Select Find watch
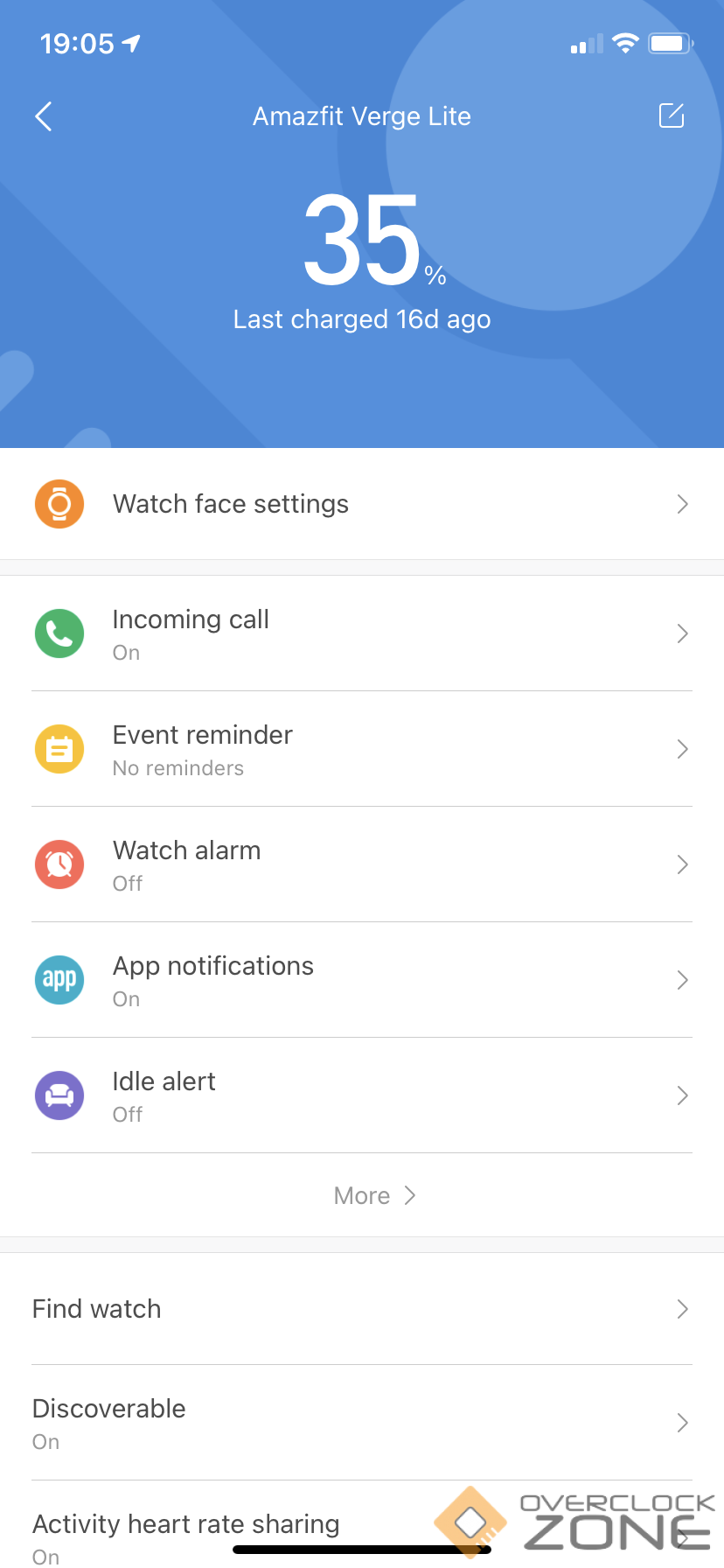Viewport: 724px width, 1568px height. pos(361,1309)
